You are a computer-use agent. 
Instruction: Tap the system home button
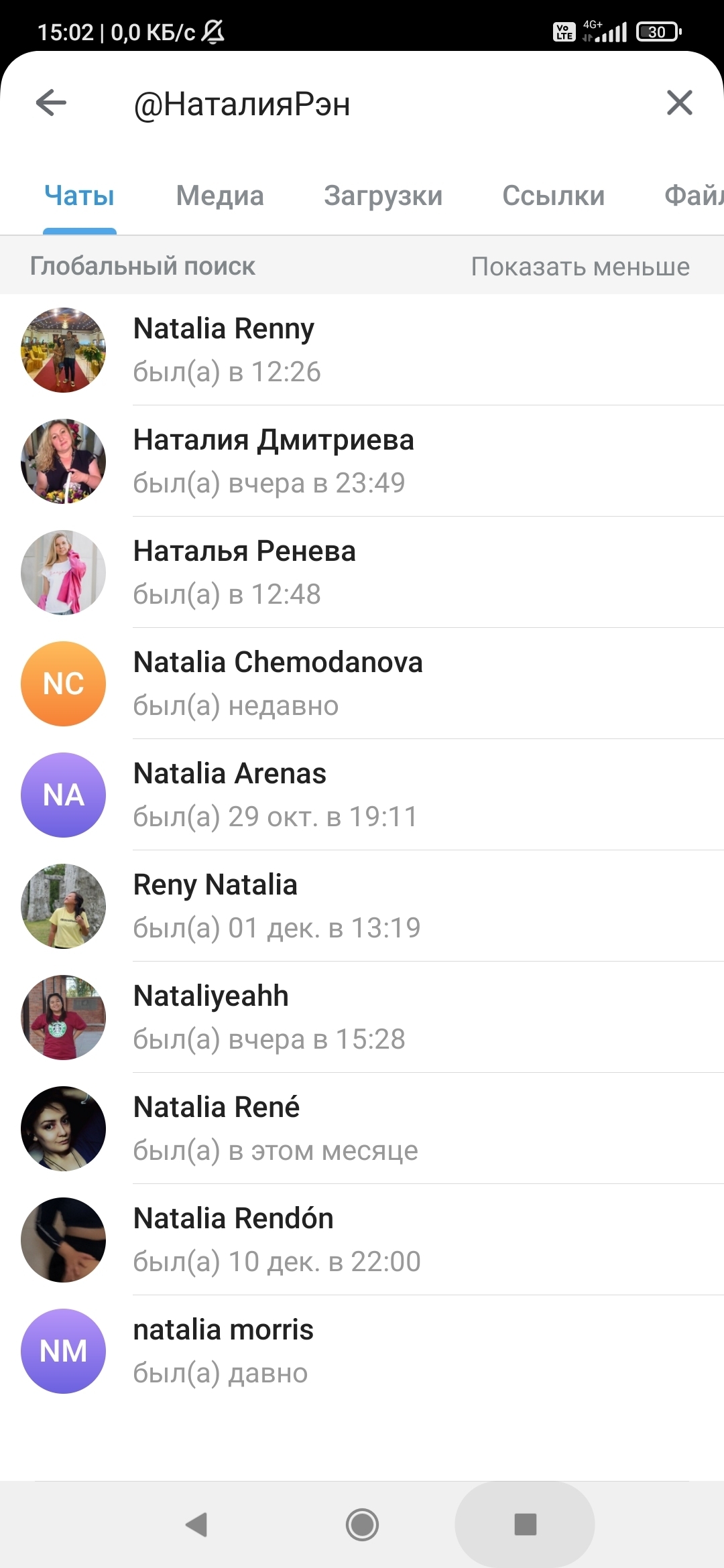[362, 1524]
